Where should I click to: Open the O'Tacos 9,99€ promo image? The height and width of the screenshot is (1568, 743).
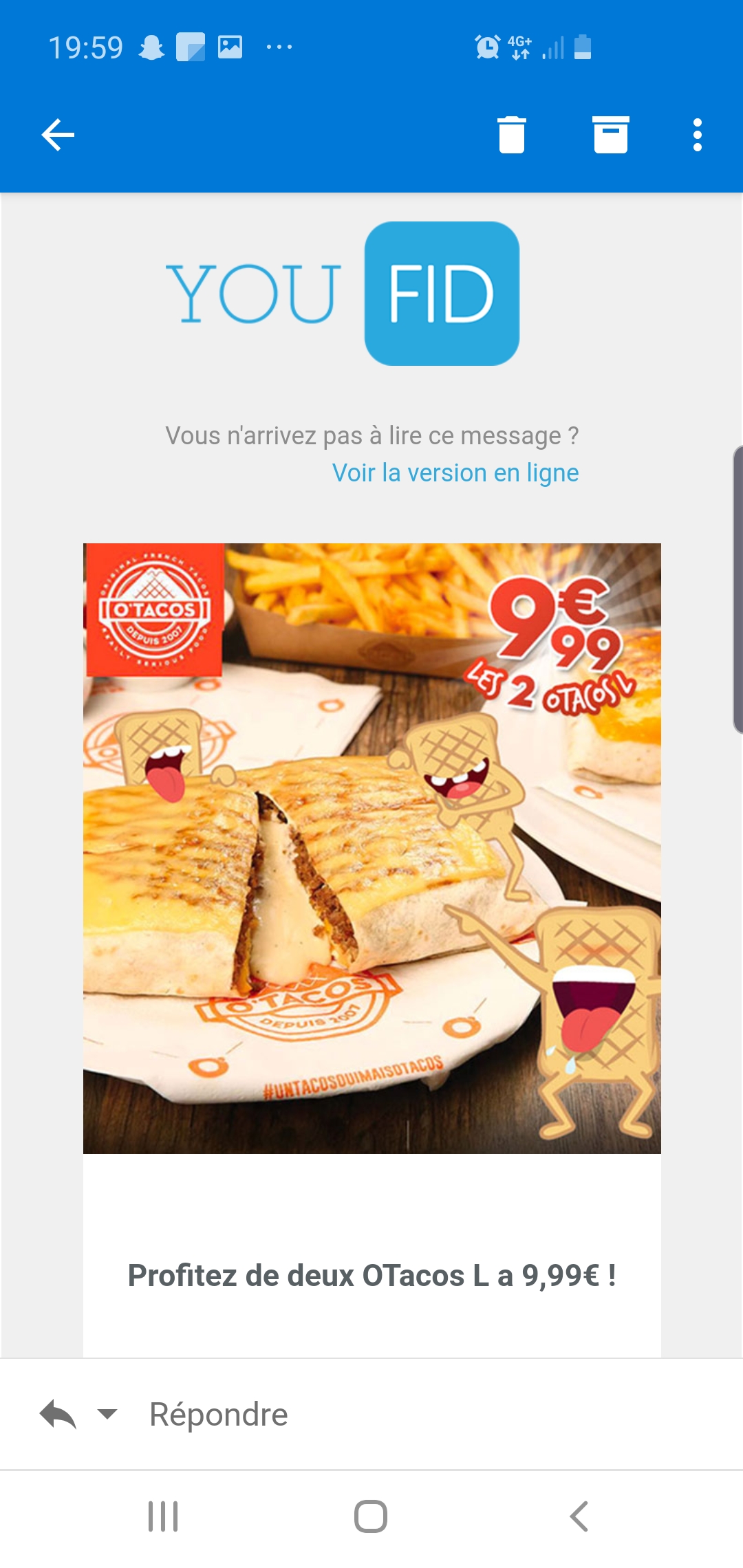371,848
